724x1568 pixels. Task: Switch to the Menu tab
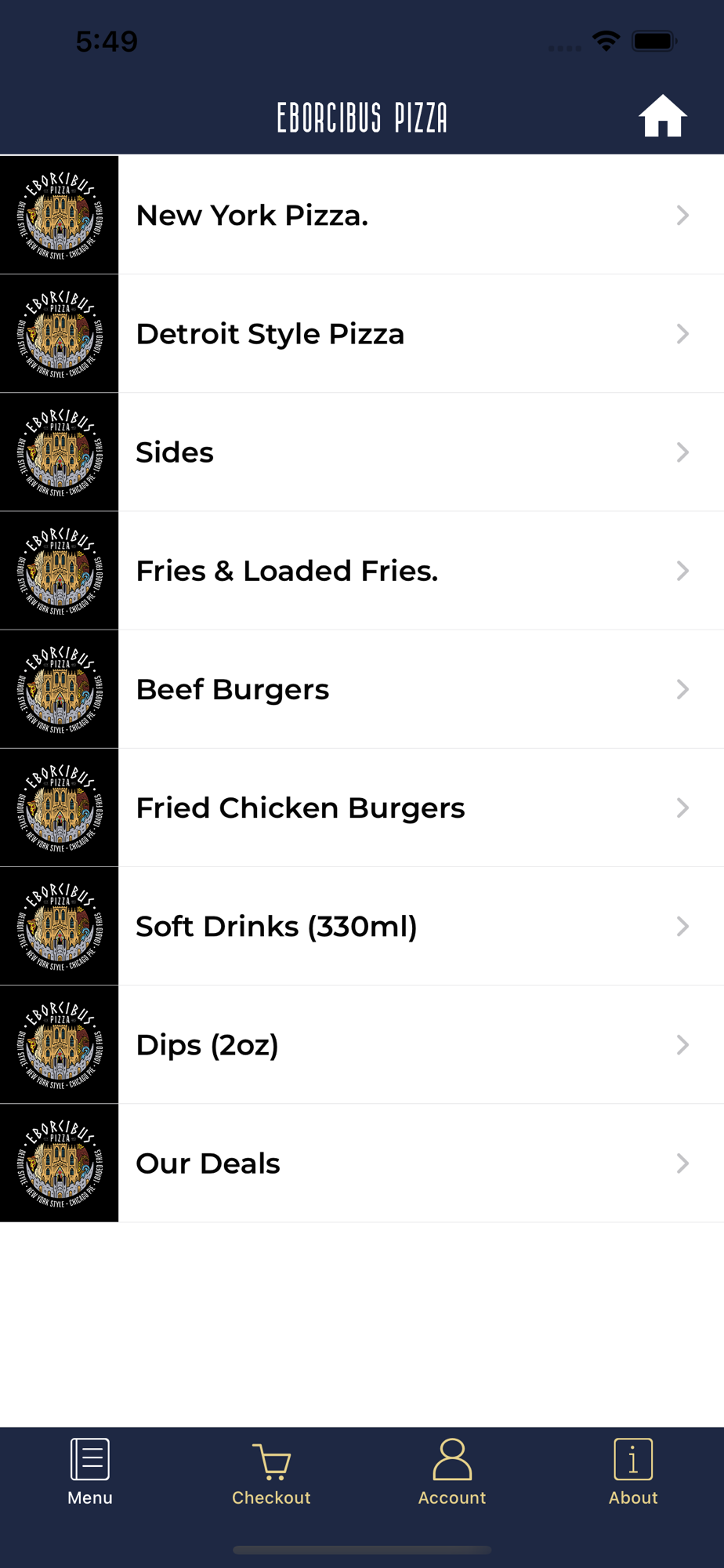coord(90,1472)
